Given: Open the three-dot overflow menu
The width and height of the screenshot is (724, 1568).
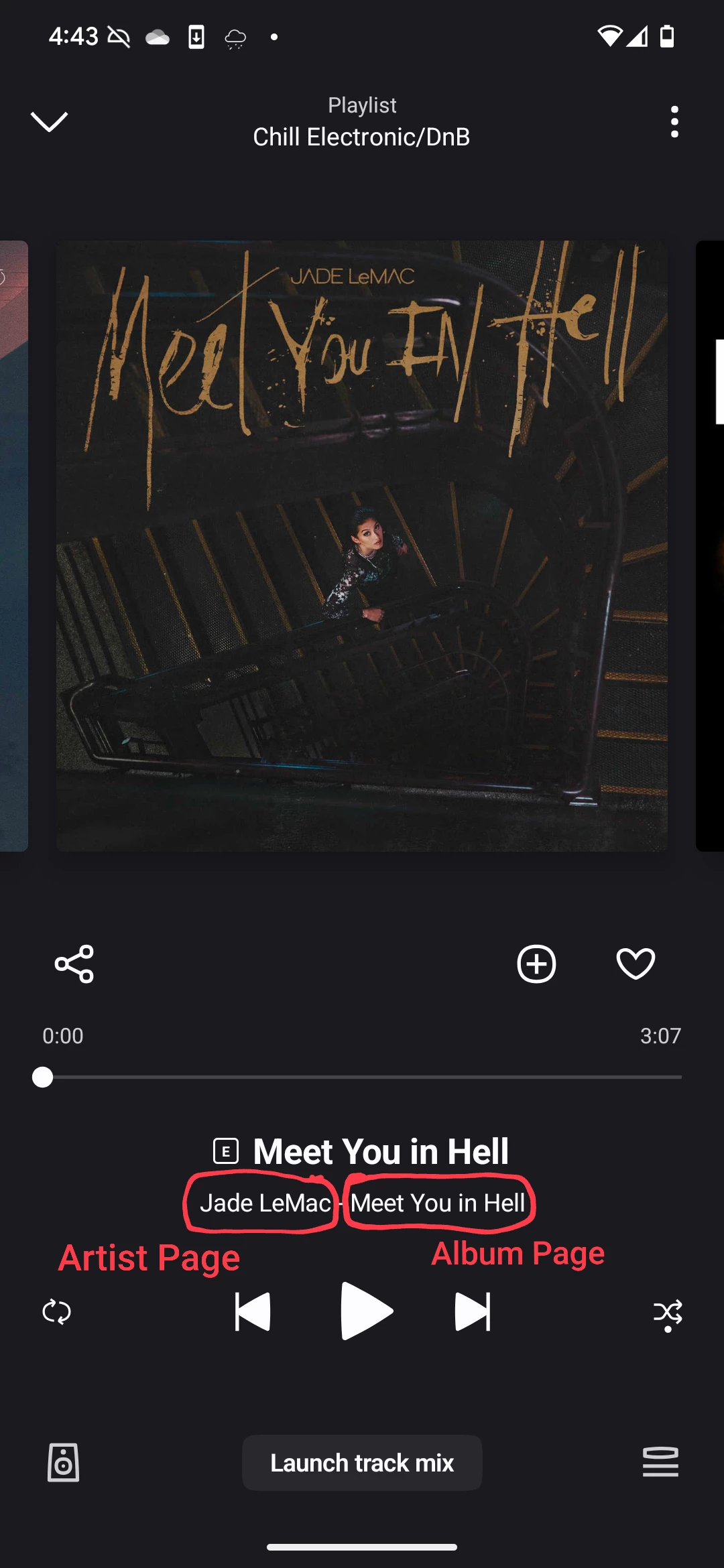Looking at the screenshot, I should [674, 121].
